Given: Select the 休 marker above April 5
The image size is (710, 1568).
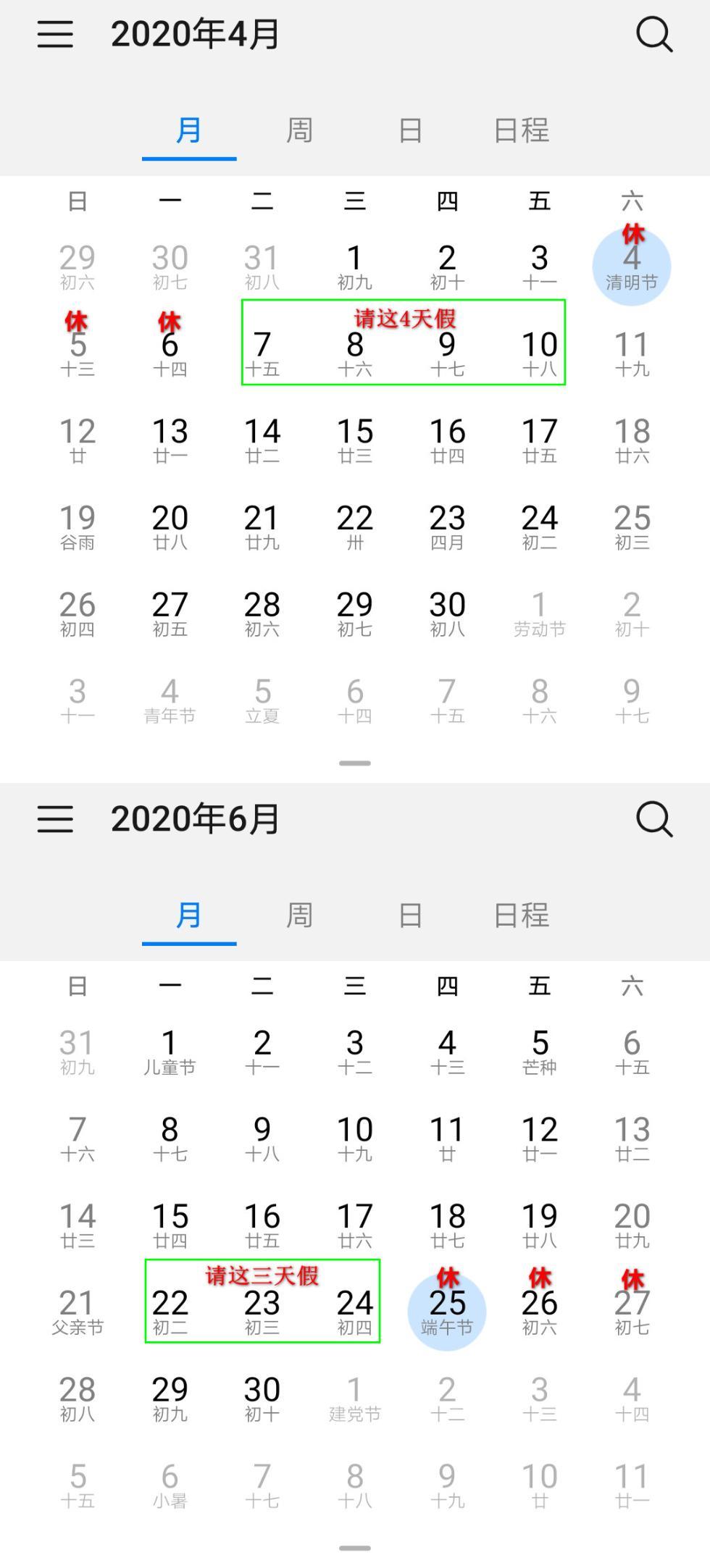Looking at the screenshot, I should [x=77, y=321].
